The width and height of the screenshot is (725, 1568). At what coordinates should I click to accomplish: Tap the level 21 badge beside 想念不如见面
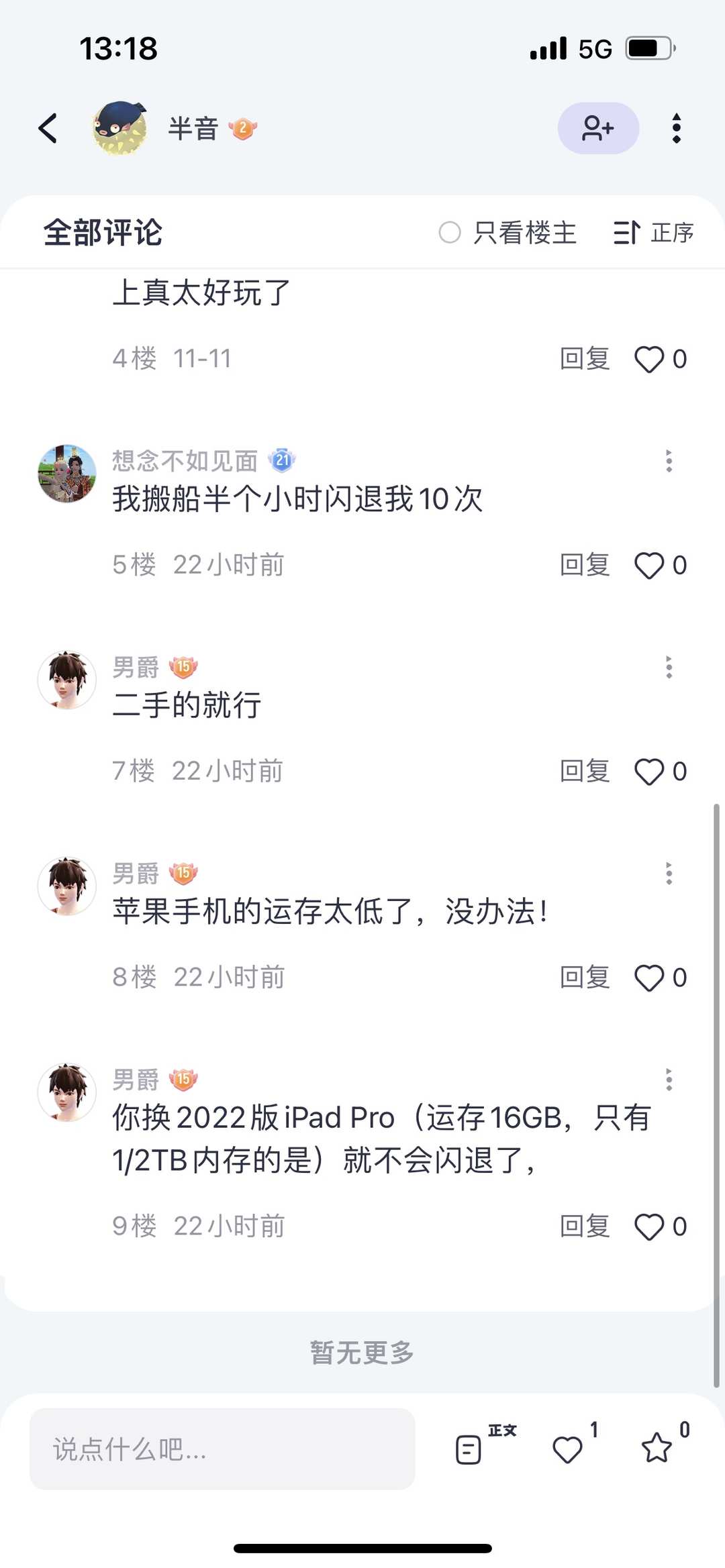point(285,460)
